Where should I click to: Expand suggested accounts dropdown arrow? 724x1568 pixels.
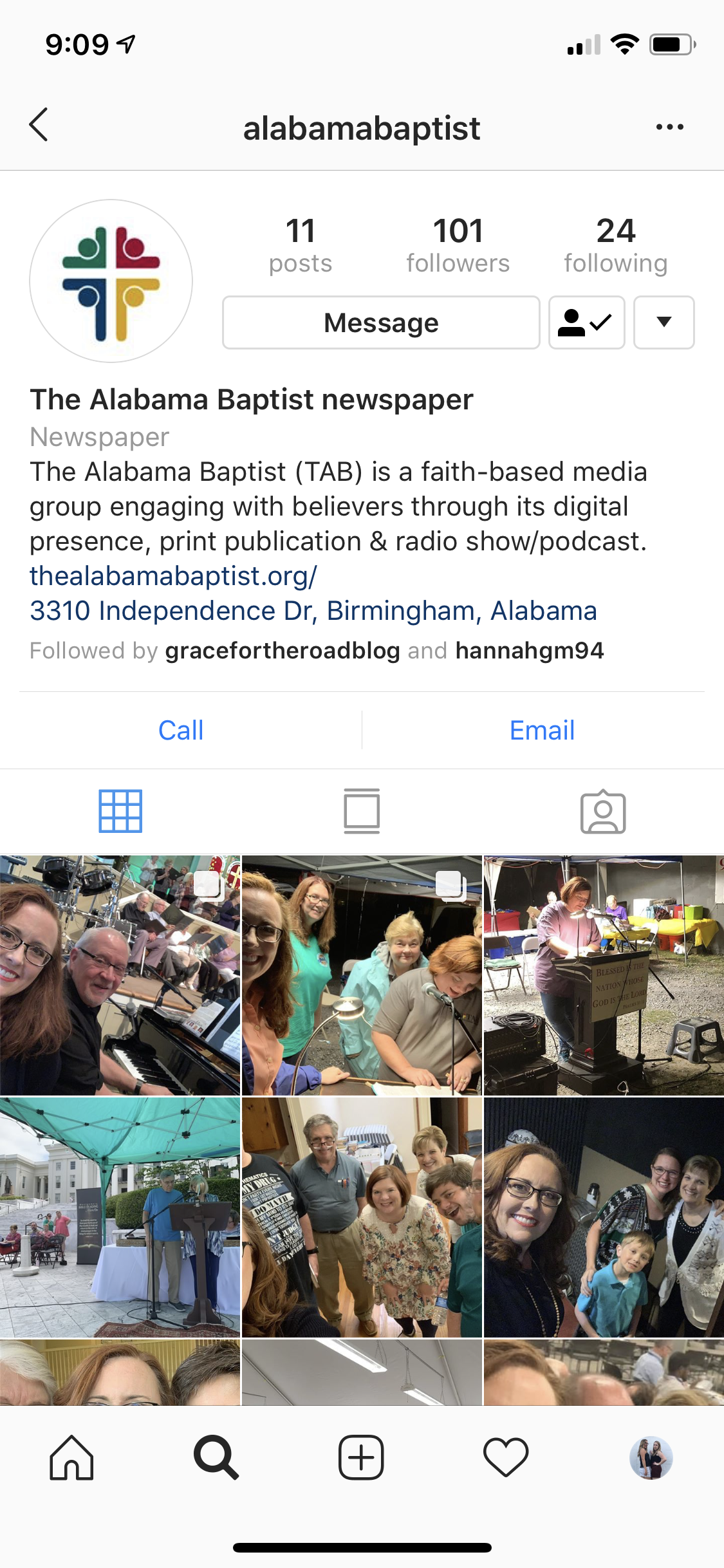coord(664,322)
